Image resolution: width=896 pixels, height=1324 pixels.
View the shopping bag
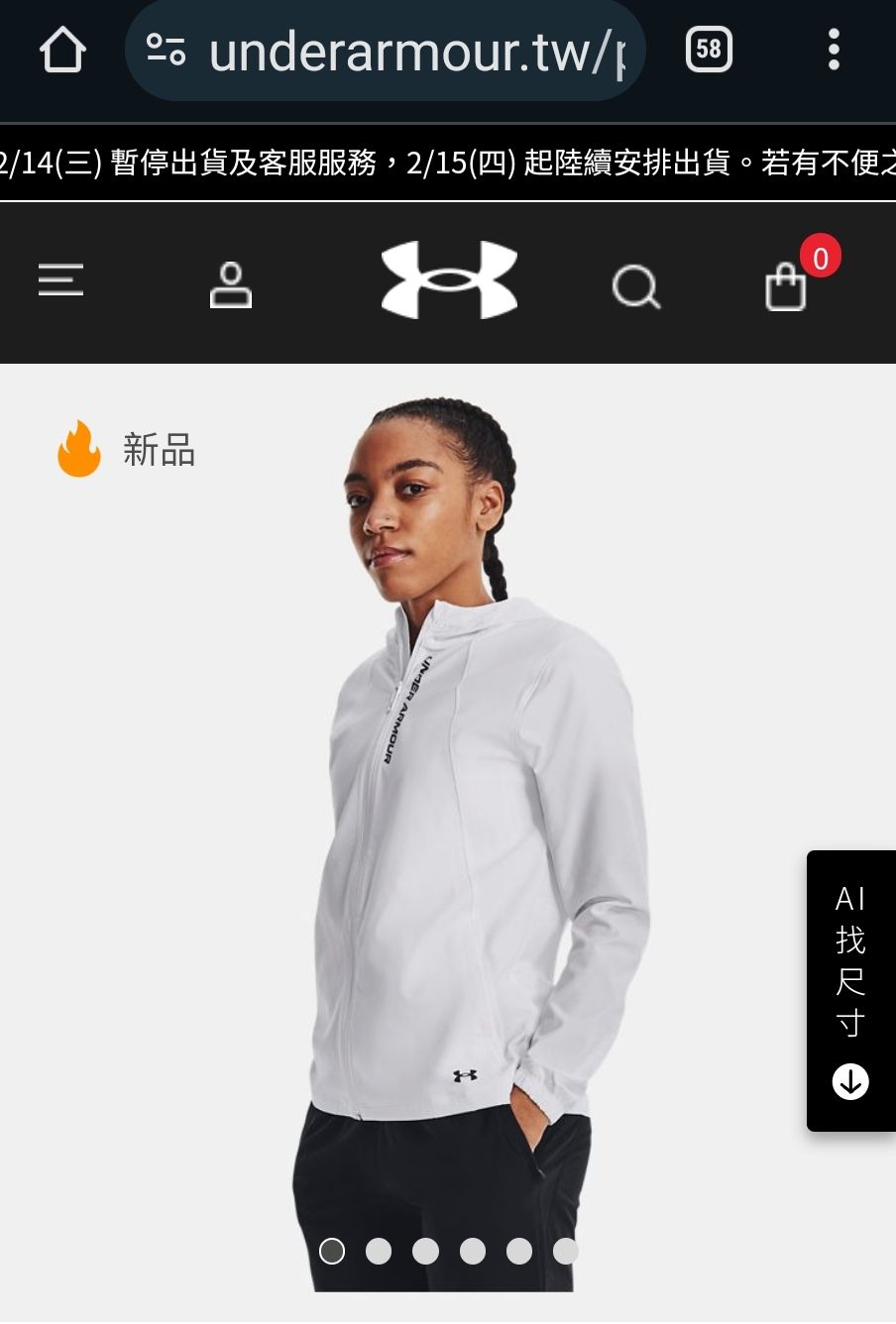coord(787,286)
